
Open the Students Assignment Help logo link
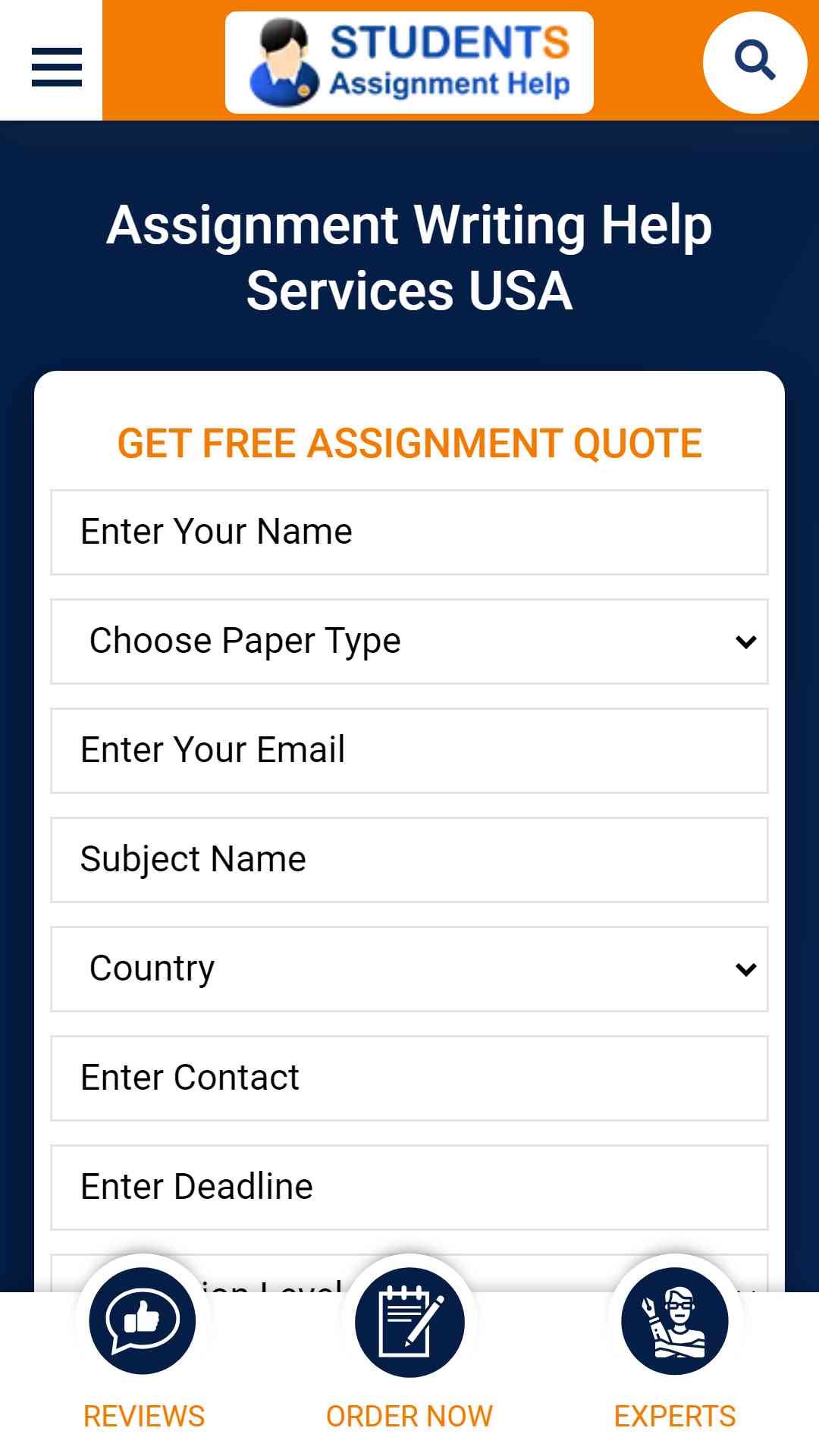pyautogui.click(x=409, y=62)
